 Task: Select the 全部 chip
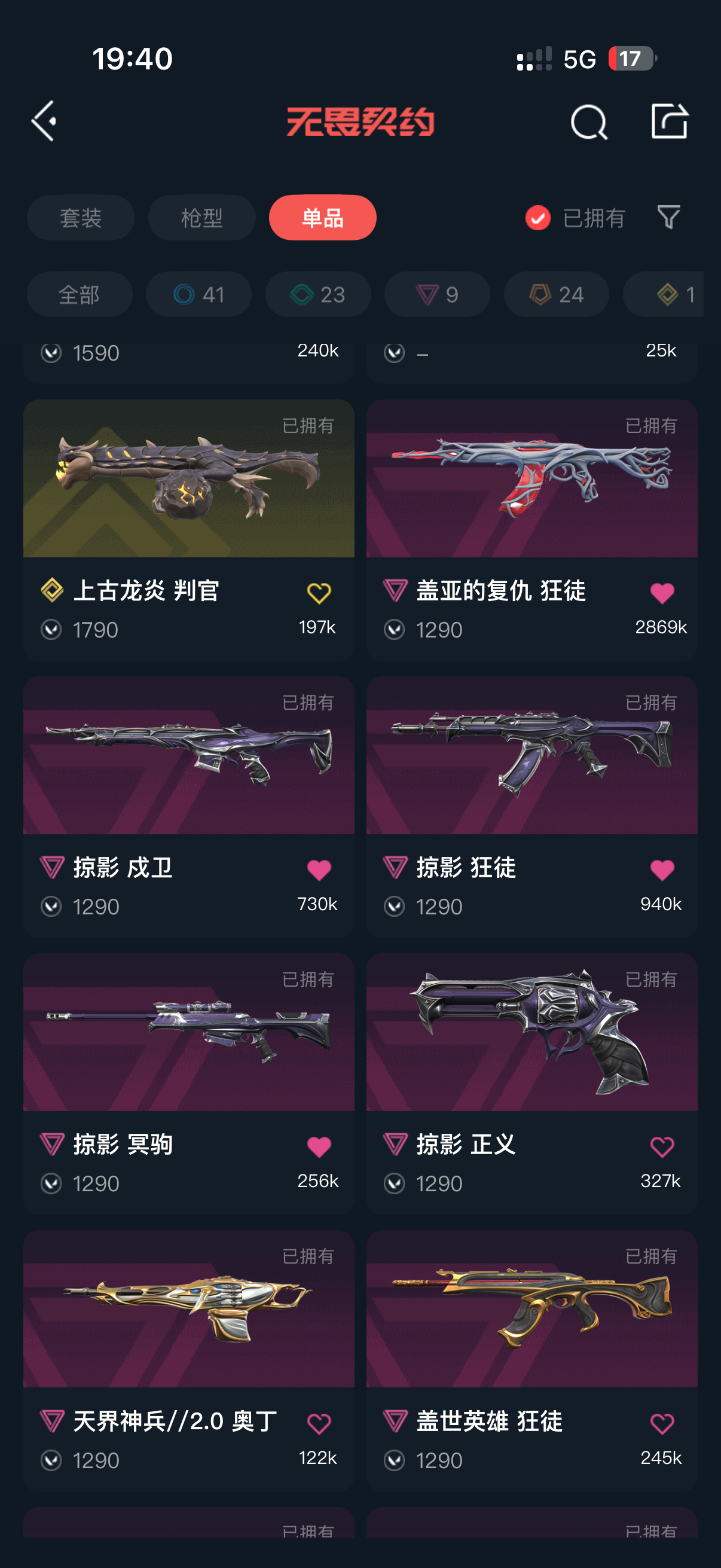[x=79, y=295]
